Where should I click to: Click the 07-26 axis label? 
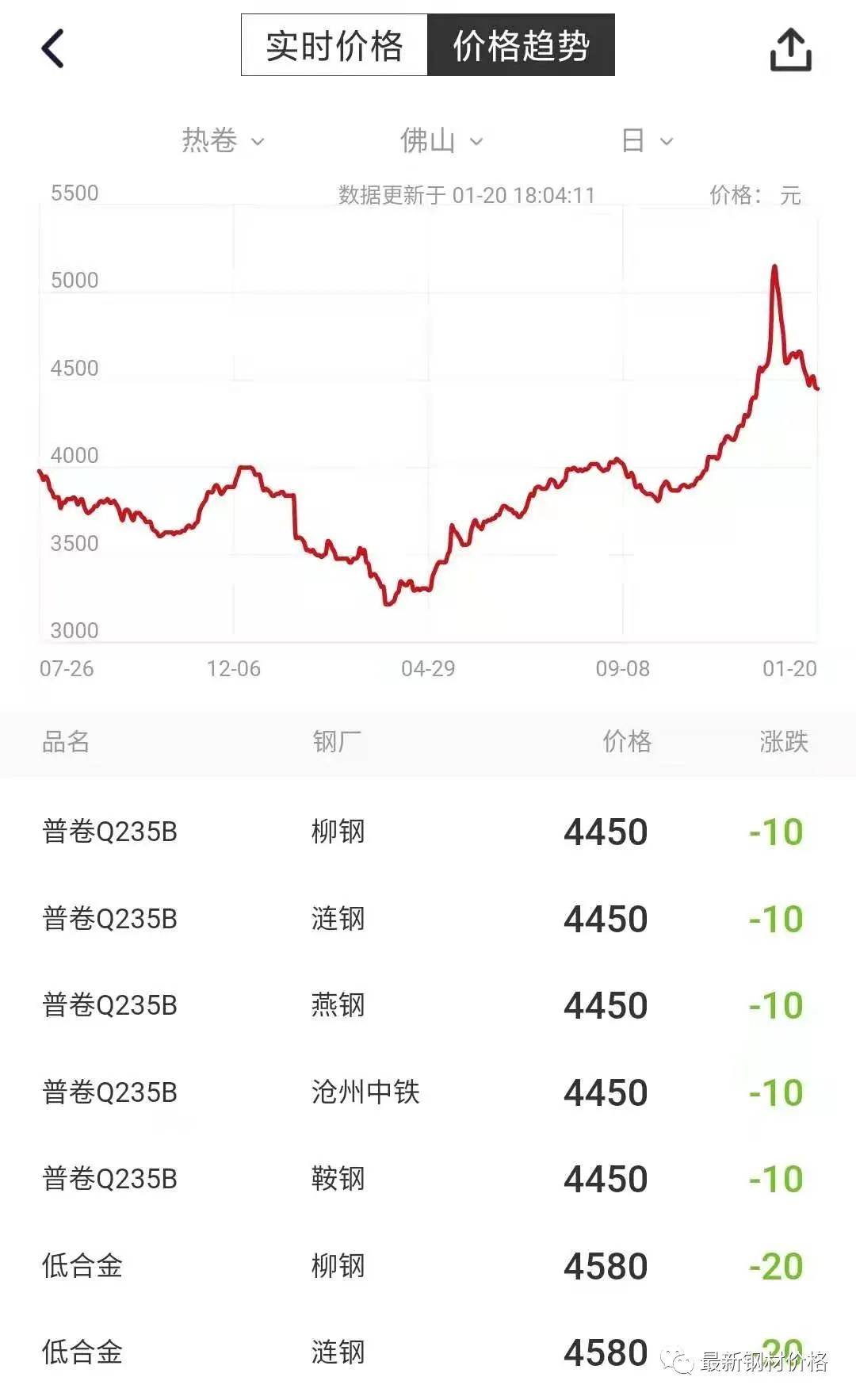[65, 668]
